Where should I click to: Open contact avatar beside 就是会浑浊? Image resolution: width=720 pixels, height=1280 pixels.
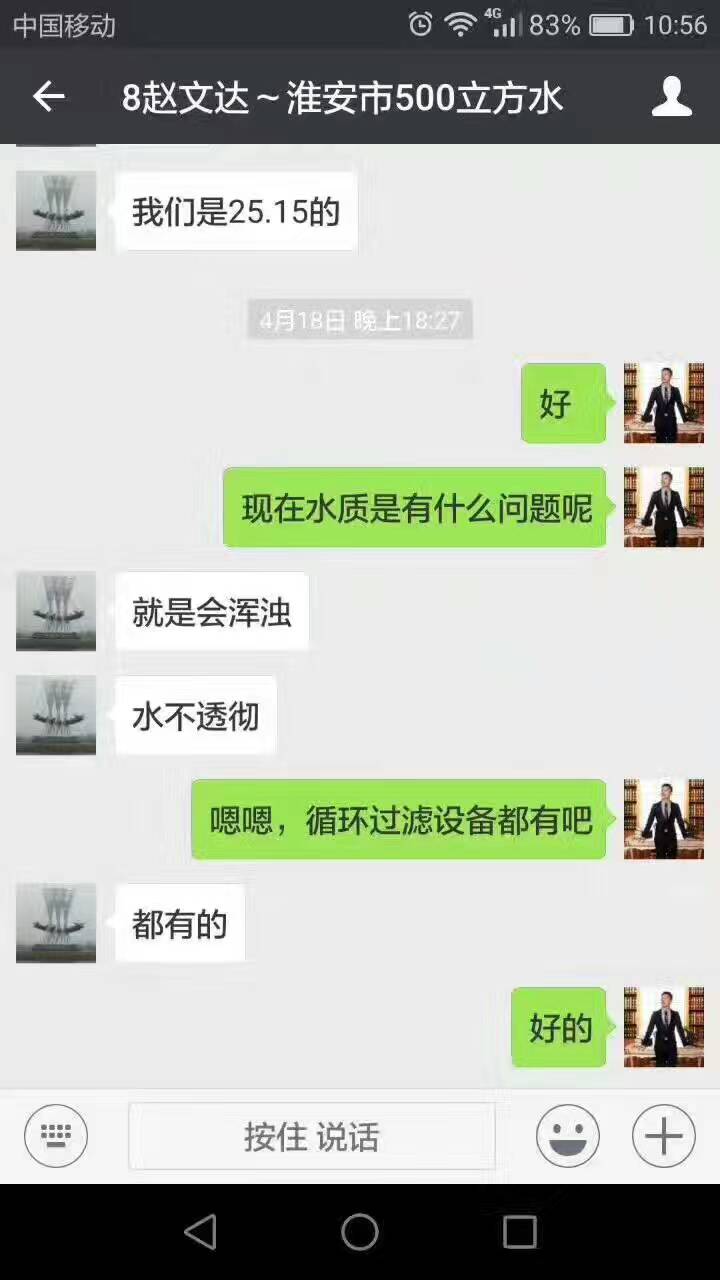[56, 611]
